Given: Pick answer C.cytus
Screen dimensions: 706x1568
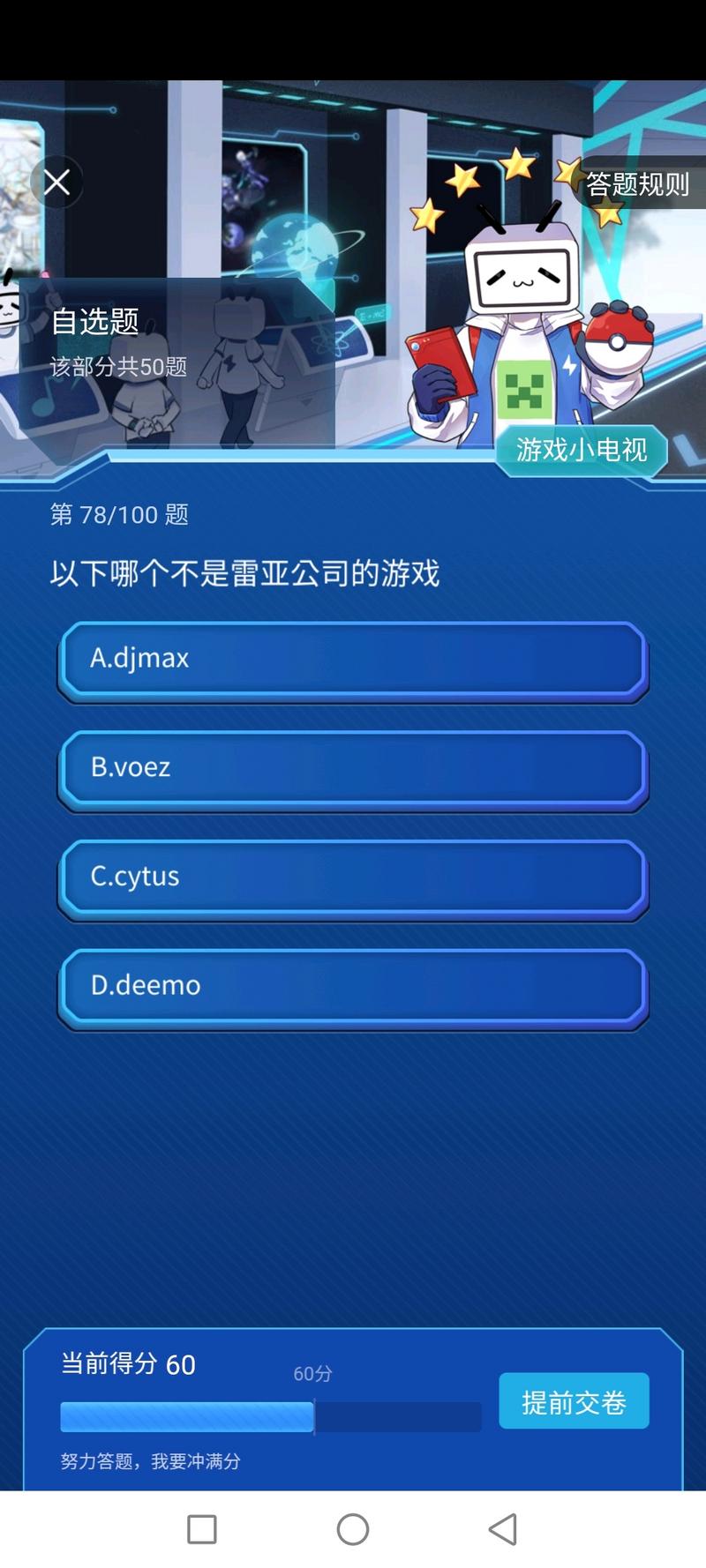Looking at the screenshot, I should click(353, 878).
